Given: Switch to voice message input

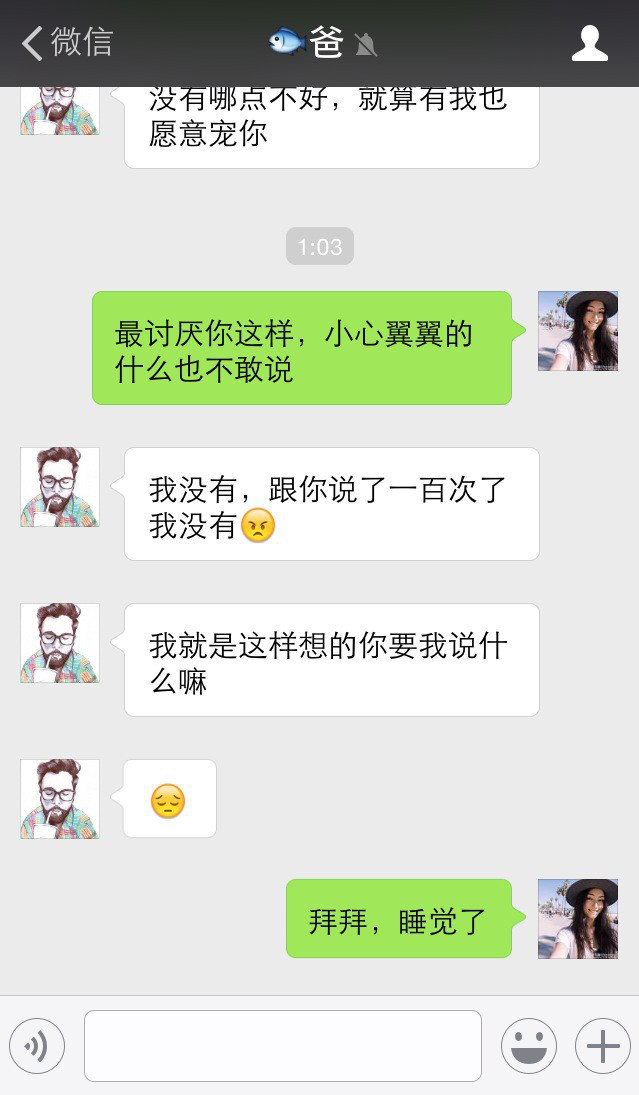Looking at the screenshot, I should [37, 1046].
